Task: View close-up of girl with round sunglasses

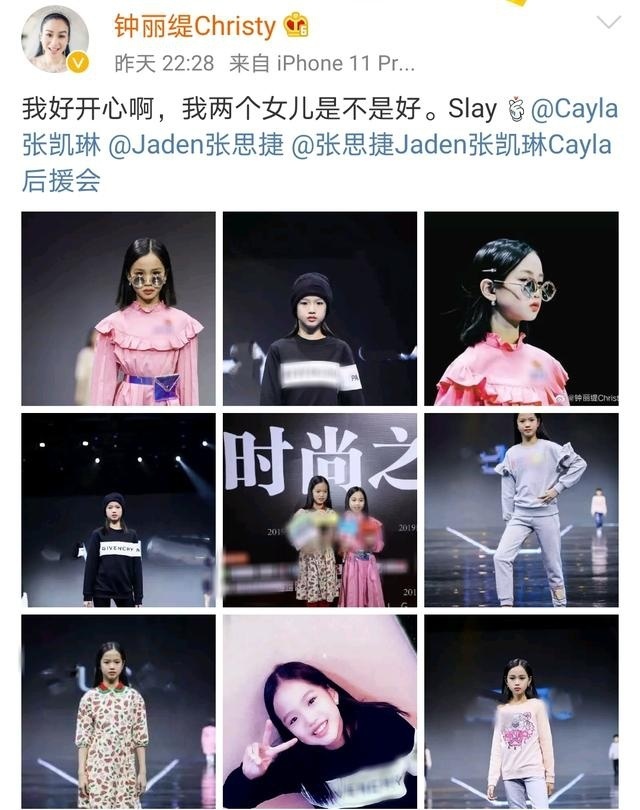Action: coord(521,308)
